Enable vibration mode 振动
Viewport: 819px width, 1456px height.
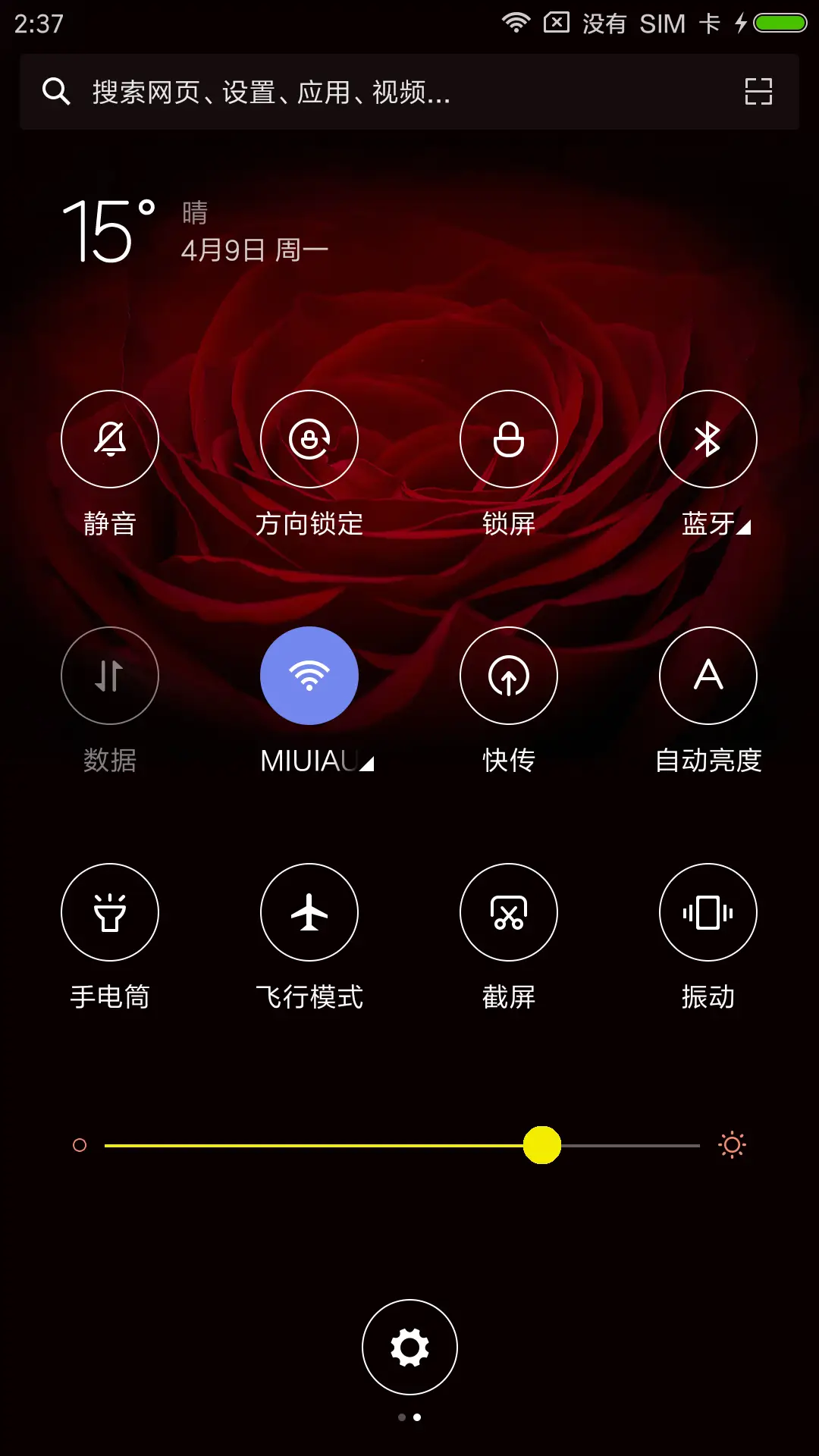pos(708,912)
